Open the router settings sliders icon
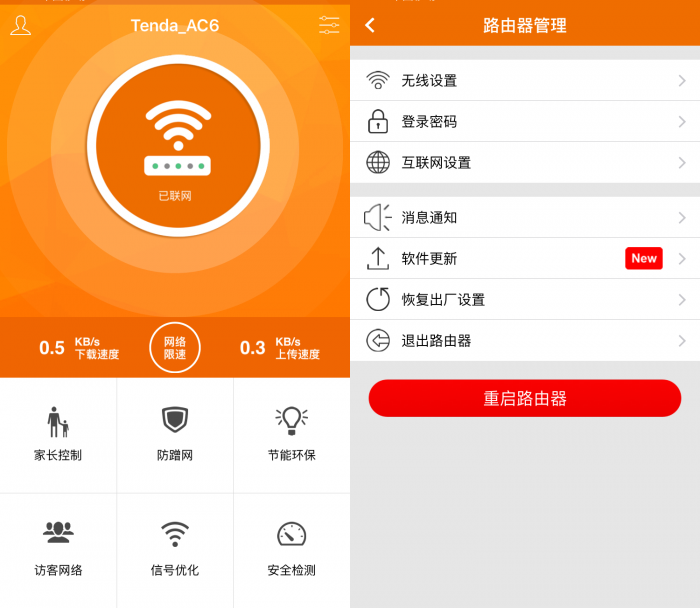The height and width of the screenshot is (608, 700). (329, 25)
